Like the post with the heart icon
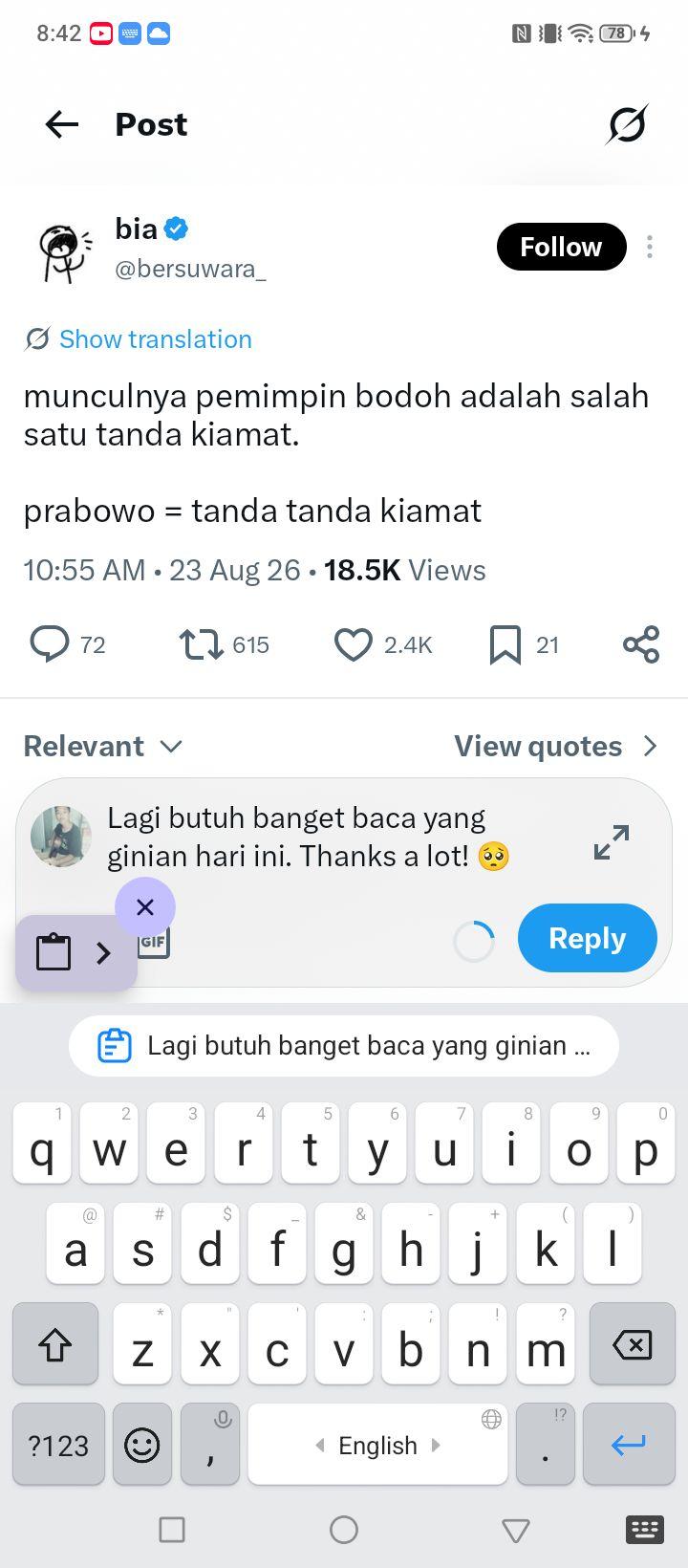 (x=353, y=644)
